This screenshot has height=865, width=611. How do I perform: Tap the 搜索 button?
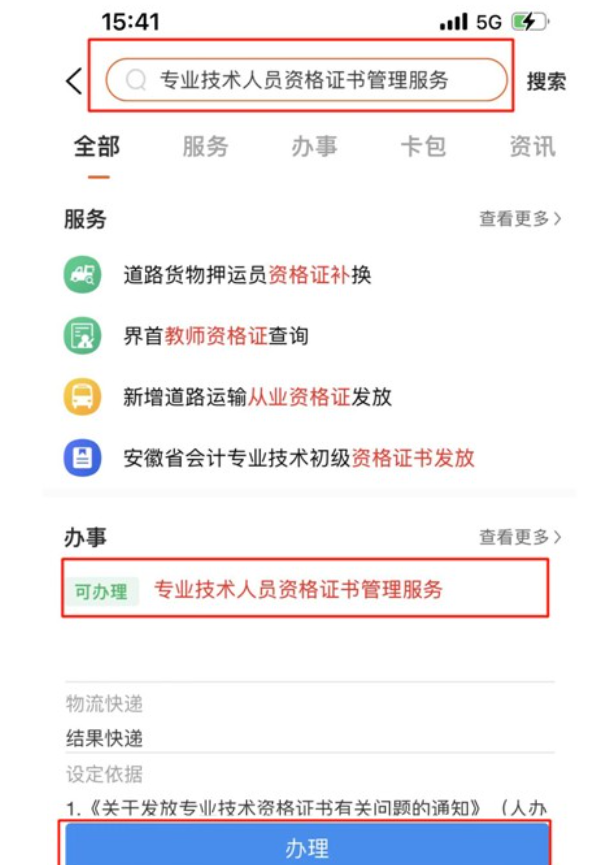(x=546, y=82)
